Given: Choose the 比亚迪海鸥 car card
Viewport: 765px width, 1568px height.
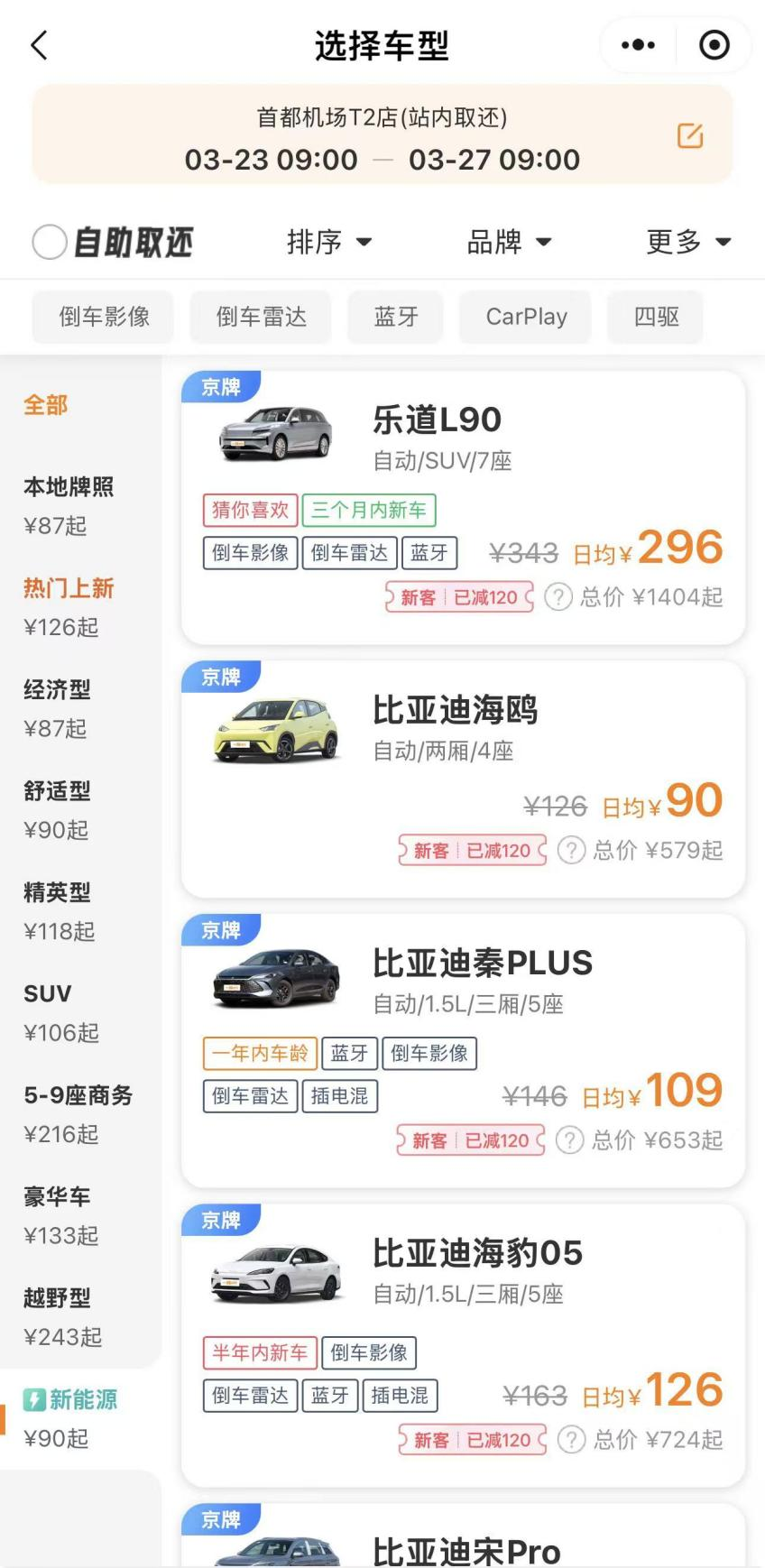Looking at the screenshot, I should [x=463, y=731].
